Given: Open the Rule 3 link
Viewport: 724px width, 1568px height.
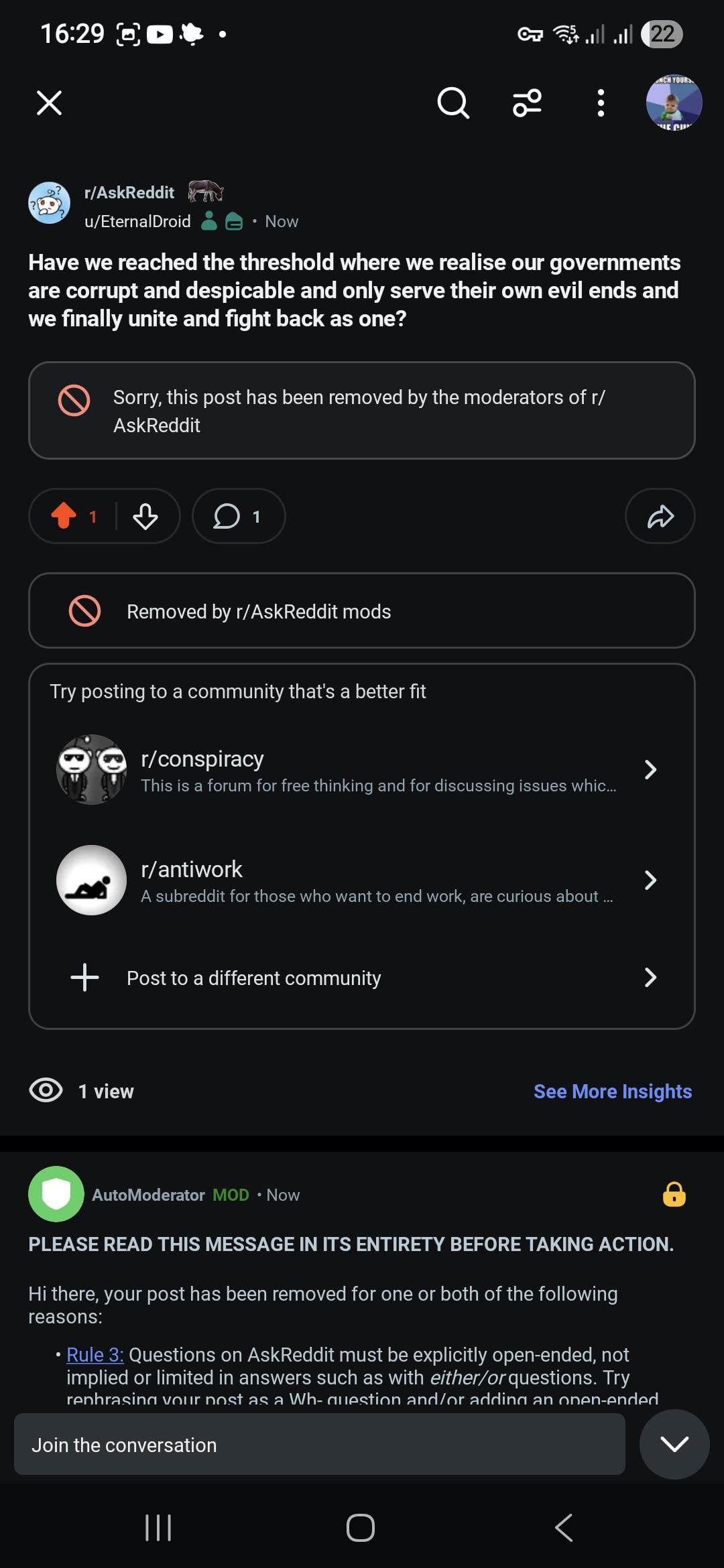Looking at the screenshot, I should pyautogui.click(x=95, y=1355).
